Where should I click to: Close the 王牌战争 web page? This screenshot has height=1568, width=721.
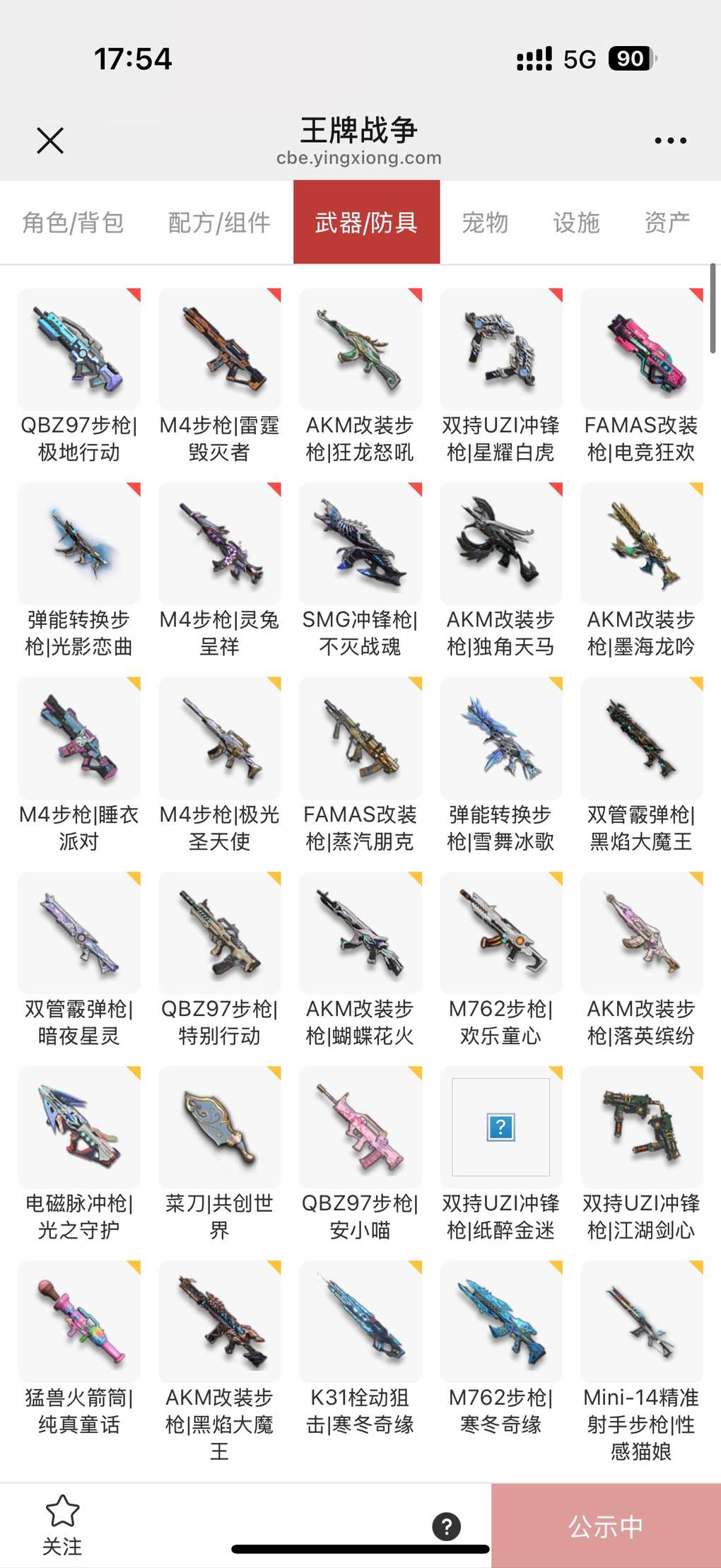[x=50, y=141]
